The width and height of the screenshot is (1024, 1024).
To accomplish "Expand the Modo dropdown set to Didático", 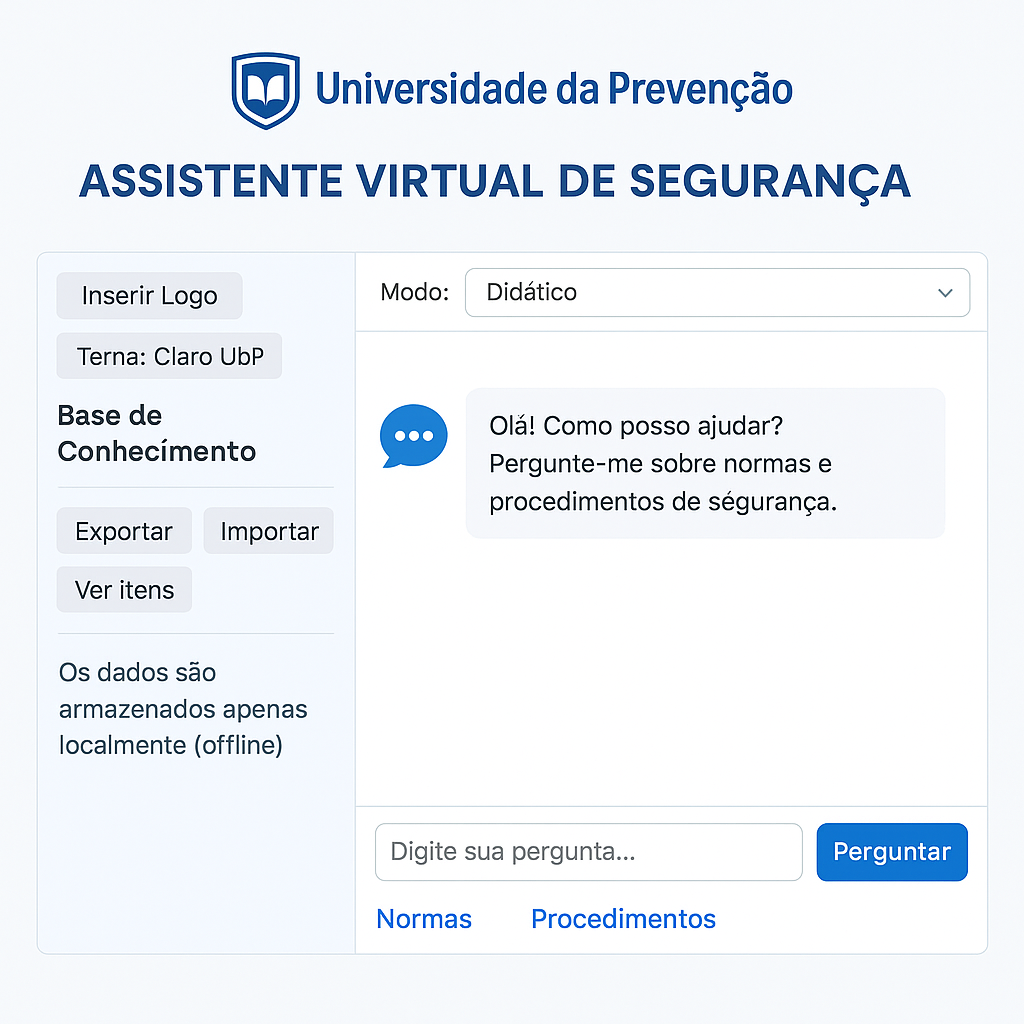I will (717, 293).
